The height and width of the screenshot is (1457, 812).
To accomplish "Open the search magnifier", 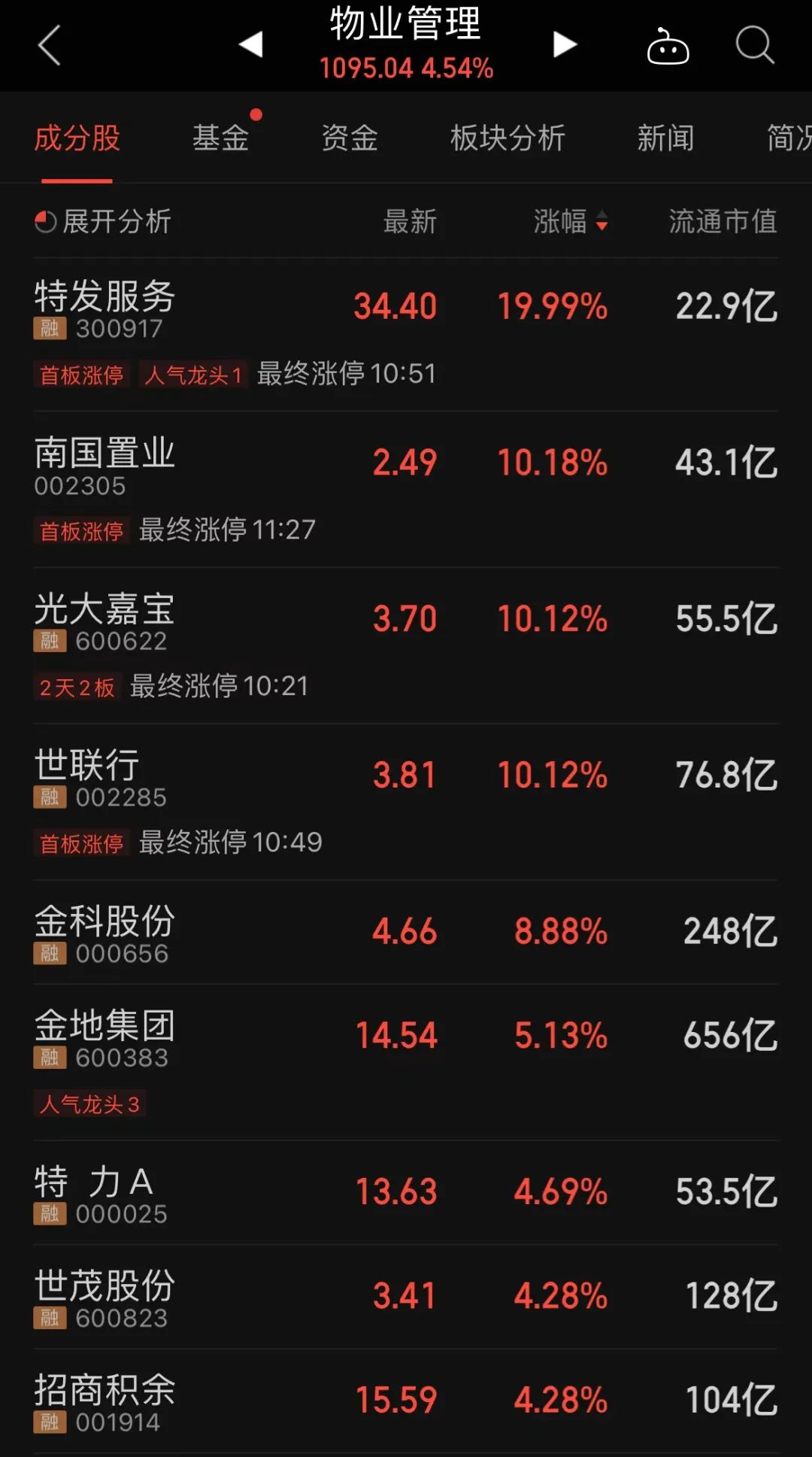I will [755, 45].
